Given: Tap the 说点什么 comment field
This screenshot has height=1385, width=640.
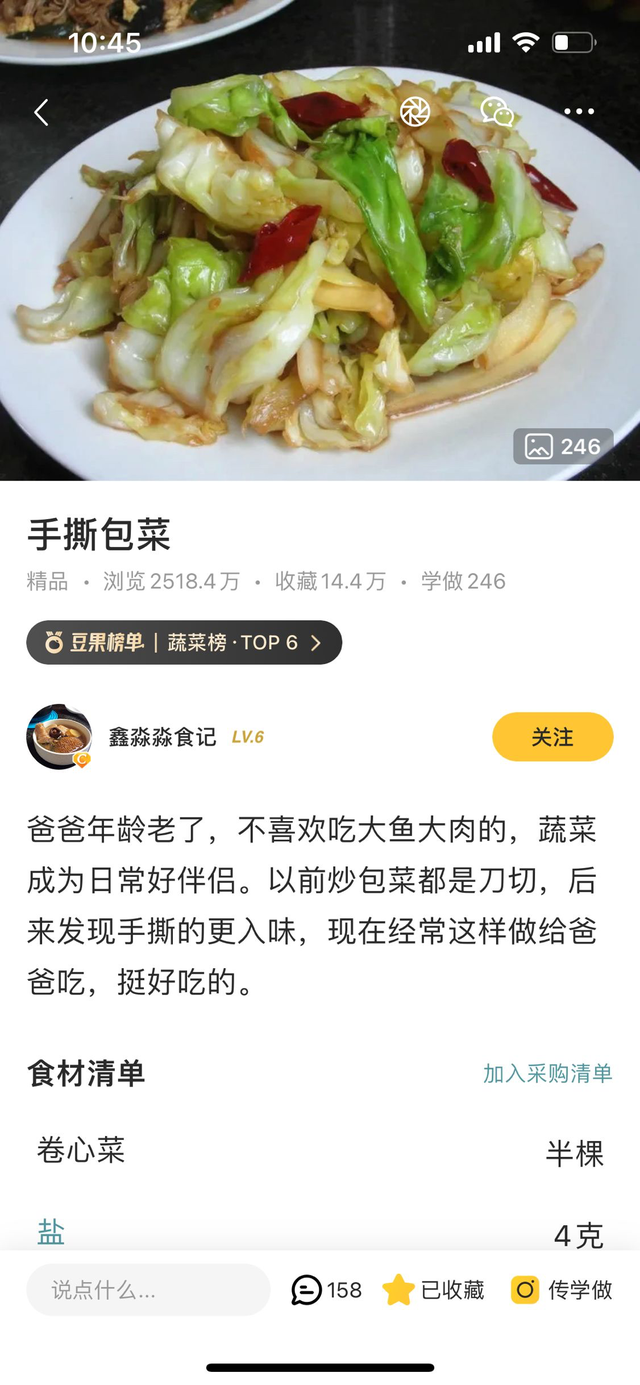Looking at the screenshot, I should click(148, 1290).
